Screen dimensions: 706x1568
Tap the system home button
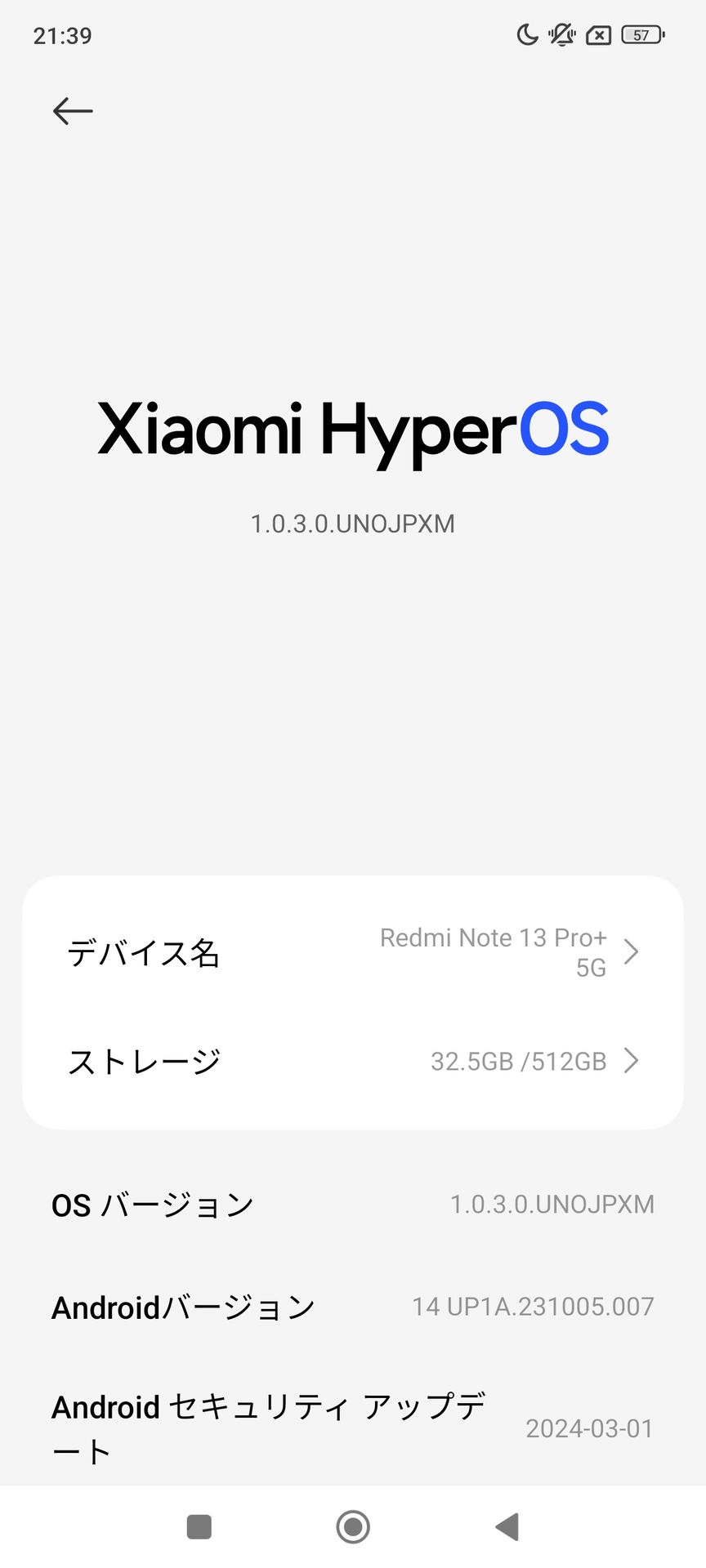click(x=353, y=1526)
